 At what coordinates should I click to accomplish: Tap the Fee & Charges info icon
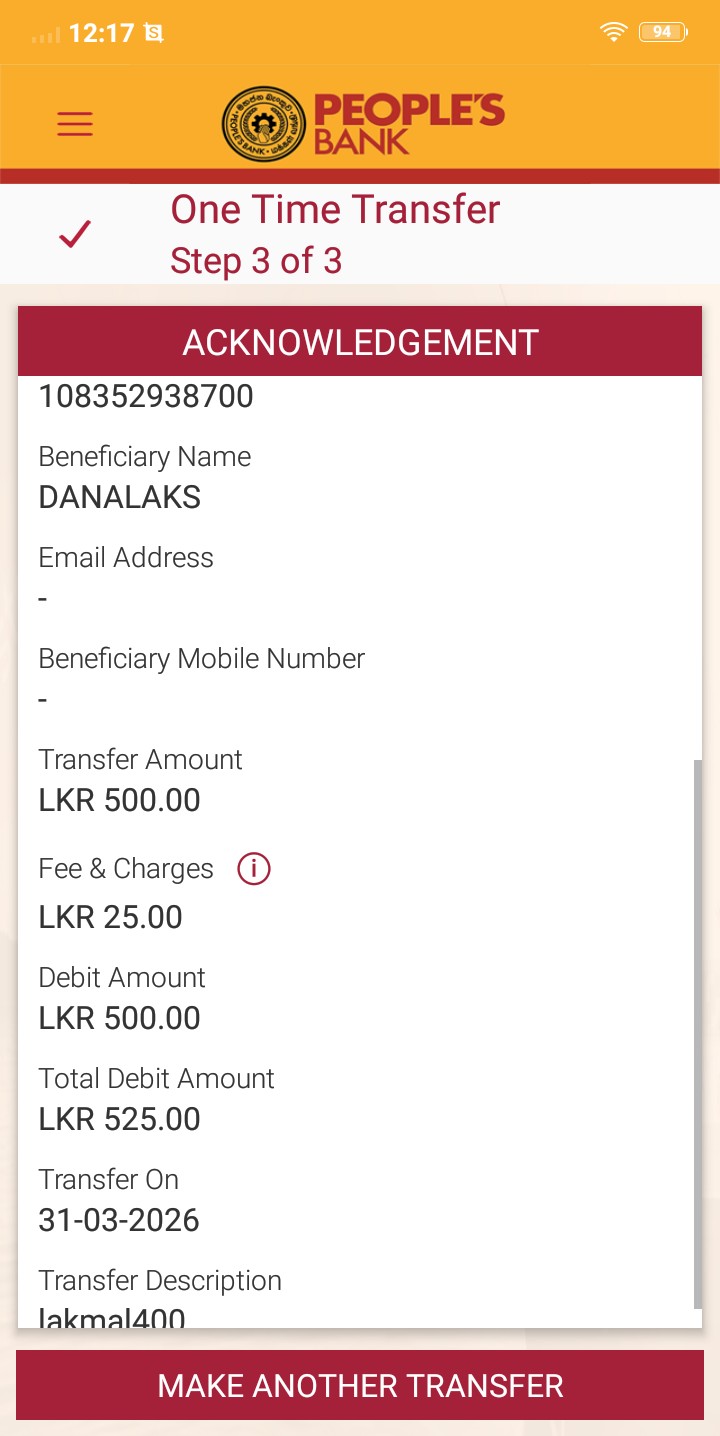(x=254, y=869)
